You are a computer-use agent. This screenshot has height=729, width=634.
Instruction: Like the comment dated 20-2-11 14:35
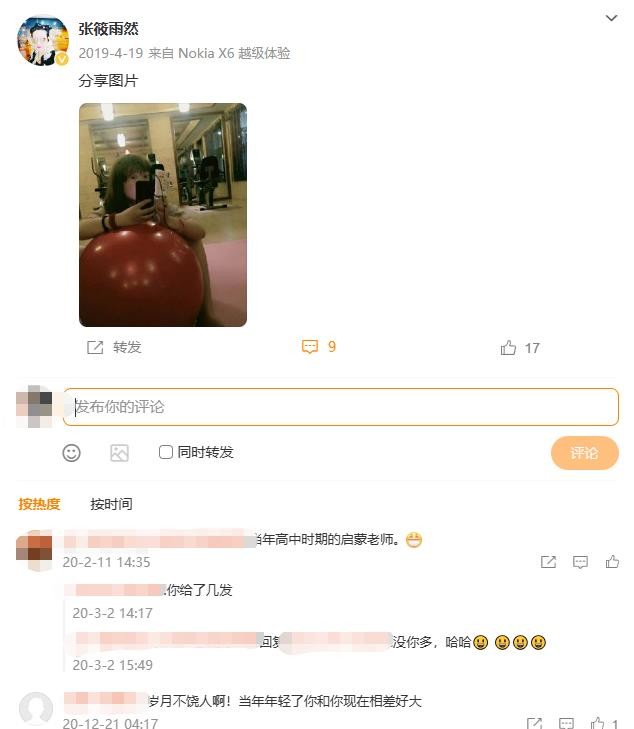coord(612,562)
